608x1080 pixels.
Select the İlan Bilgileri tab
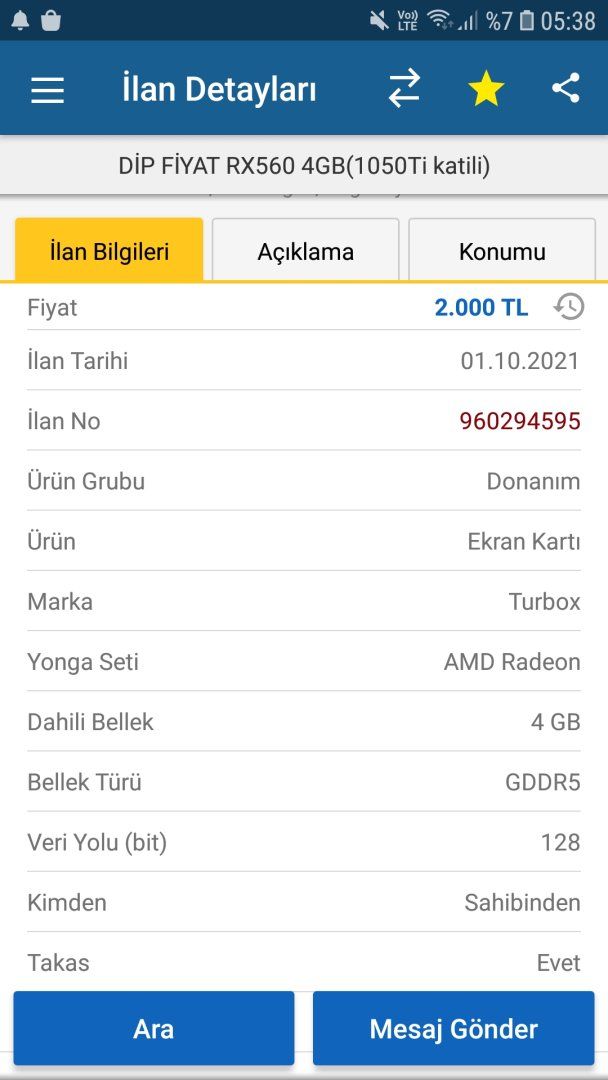[x=109, y=251]
